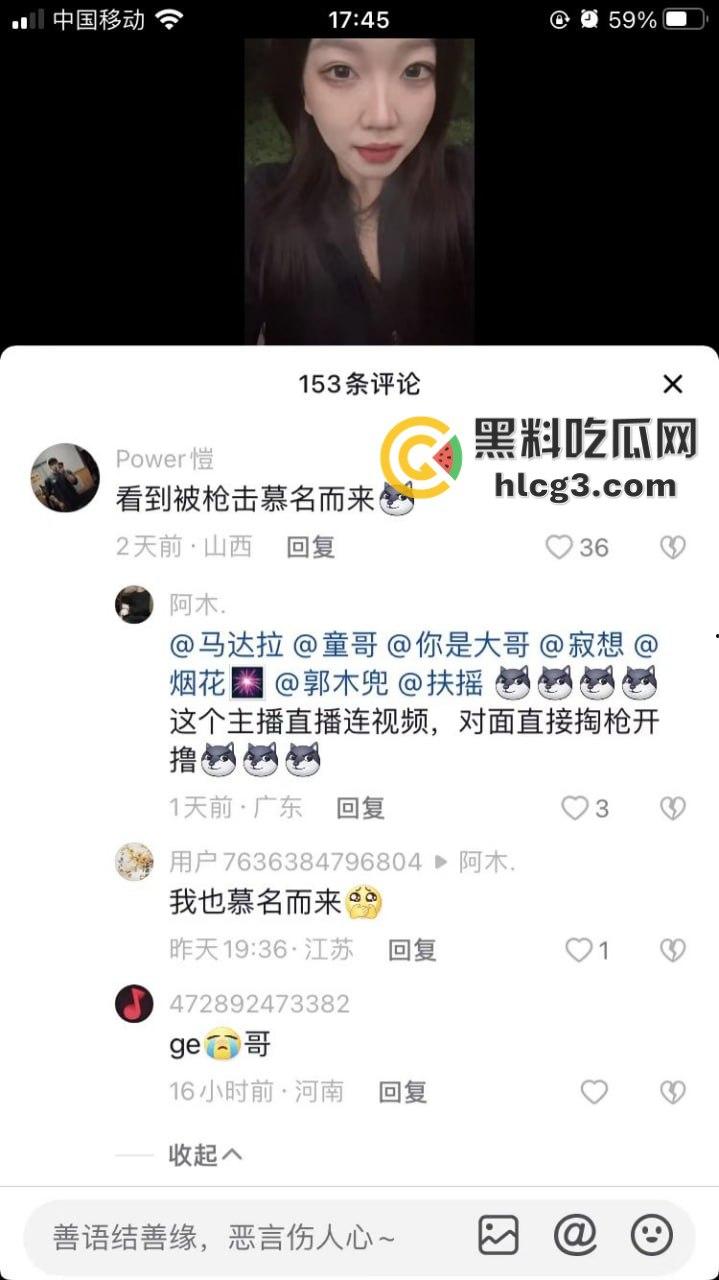Like Power 恺's comment

pyautogui.click(x=560, y=547)
